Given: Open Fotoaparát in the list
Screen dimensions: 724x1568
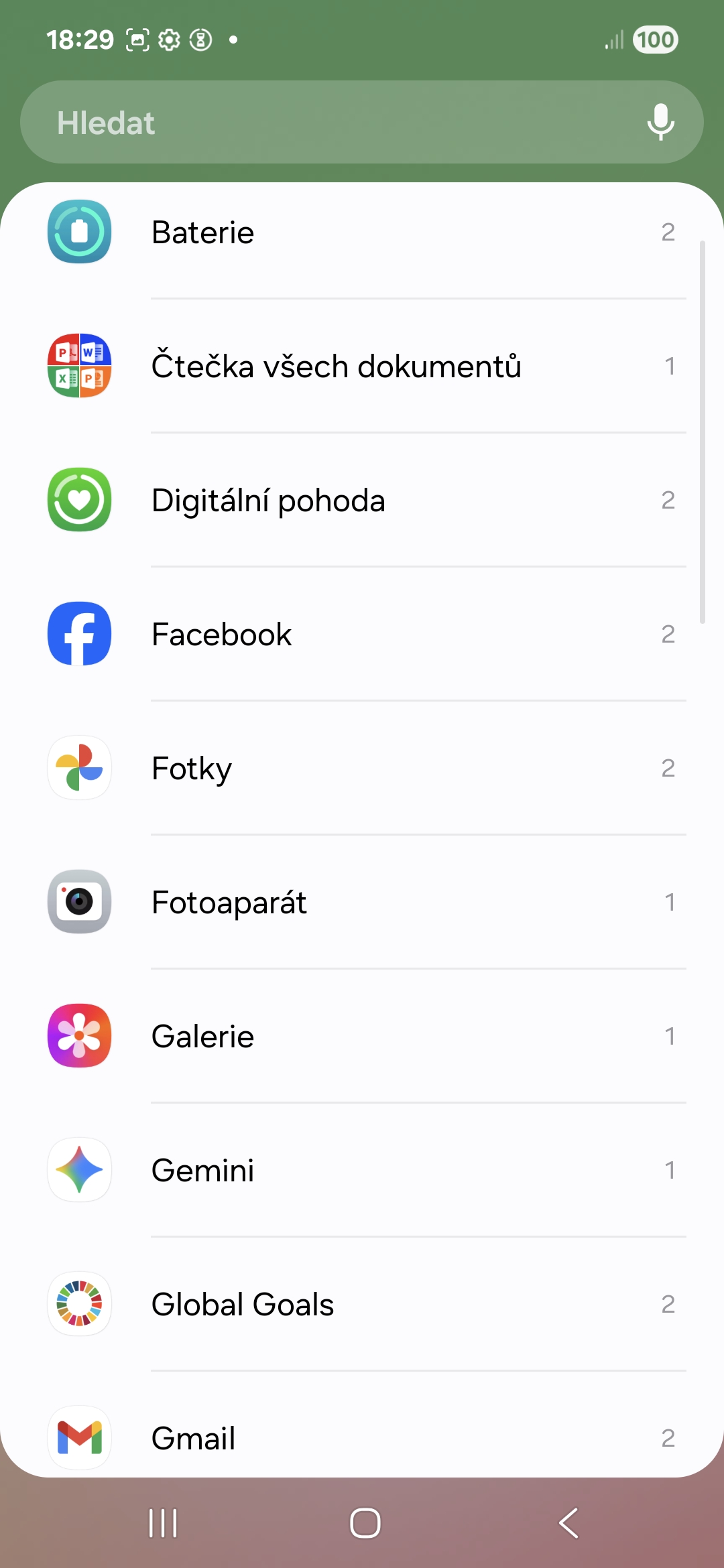Looking at the screenshot, I should (362, 902).
